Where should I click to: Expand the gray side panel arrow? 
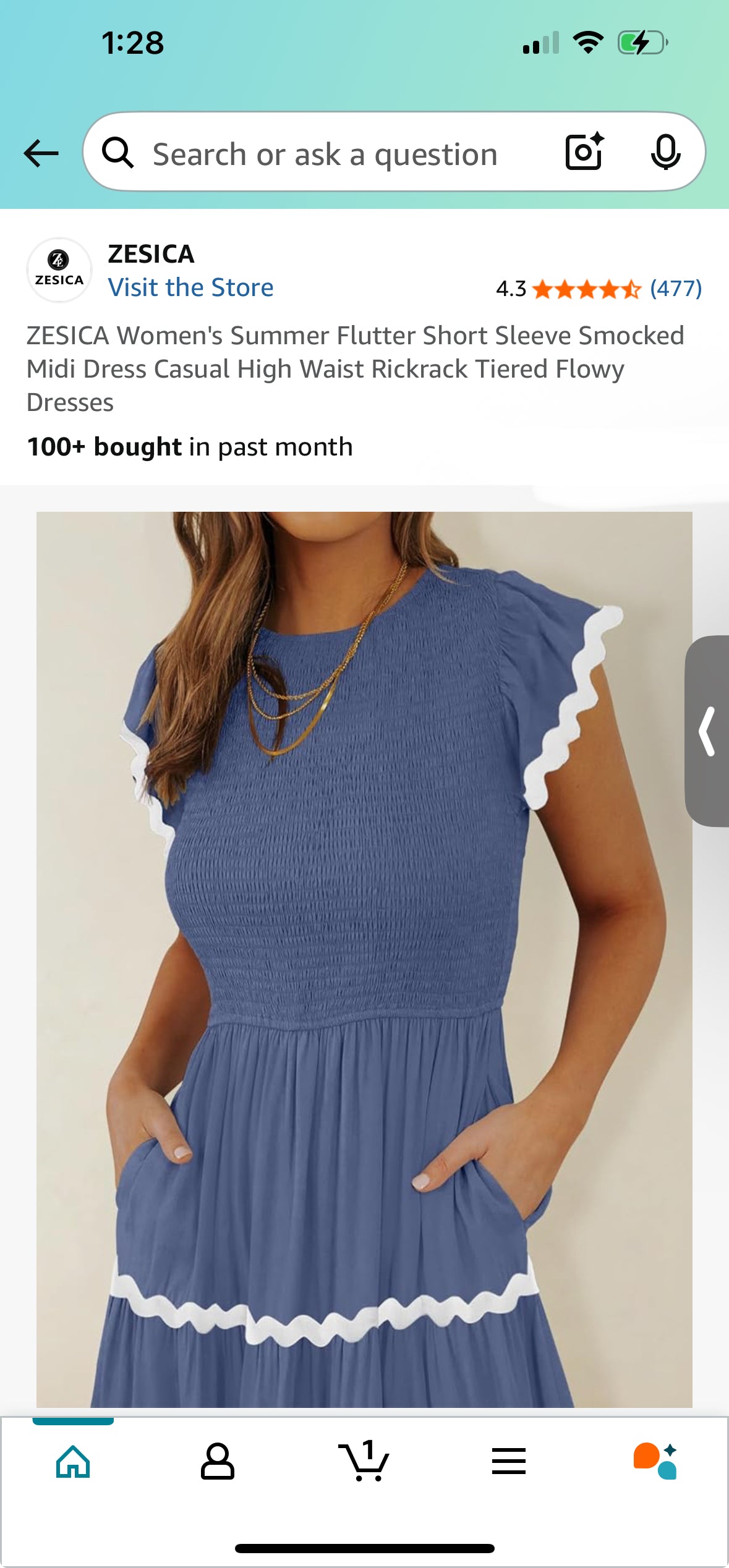click(708, 731)
